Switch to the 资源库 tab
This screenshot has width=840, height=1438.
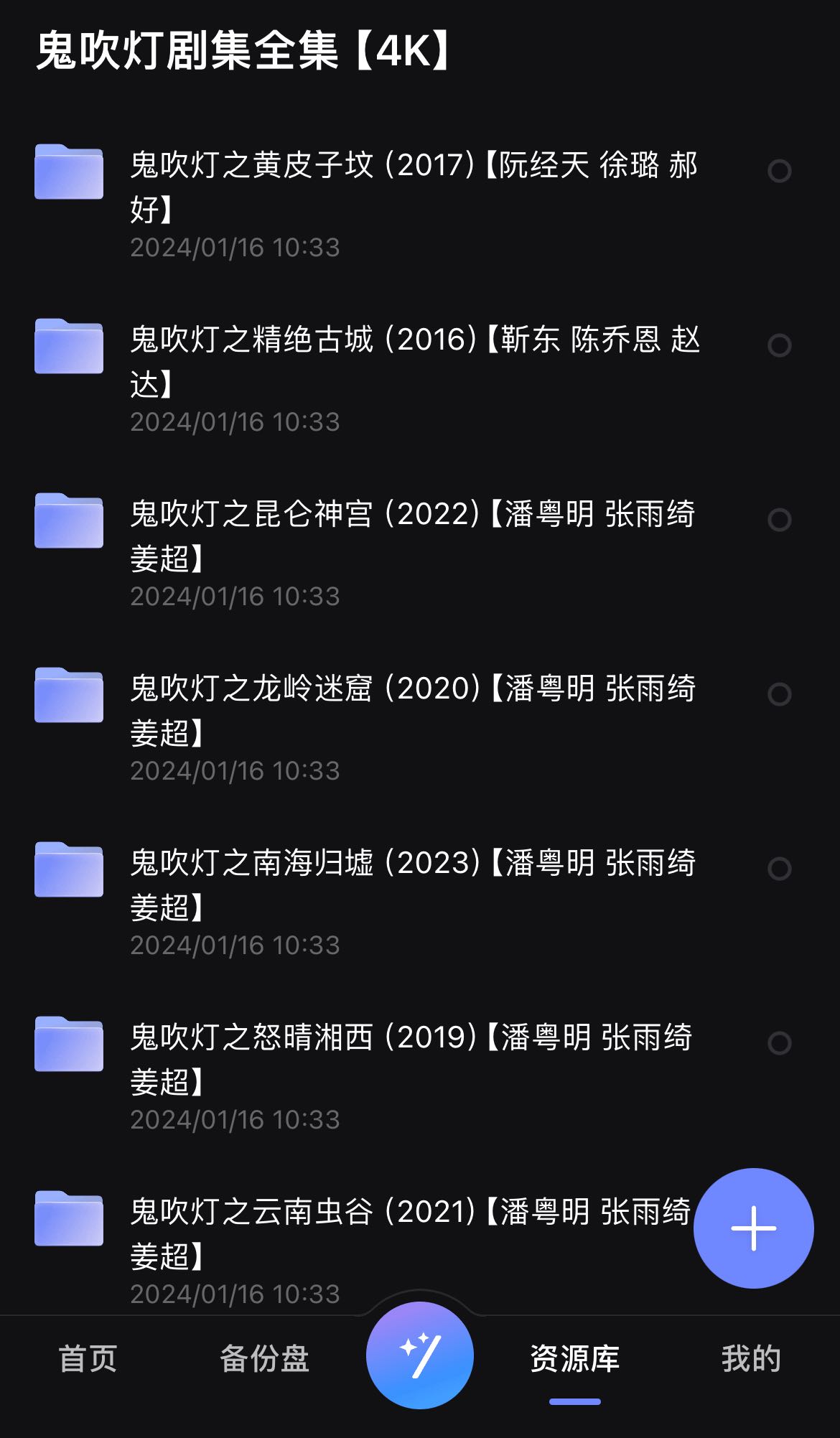[574, 1359]
